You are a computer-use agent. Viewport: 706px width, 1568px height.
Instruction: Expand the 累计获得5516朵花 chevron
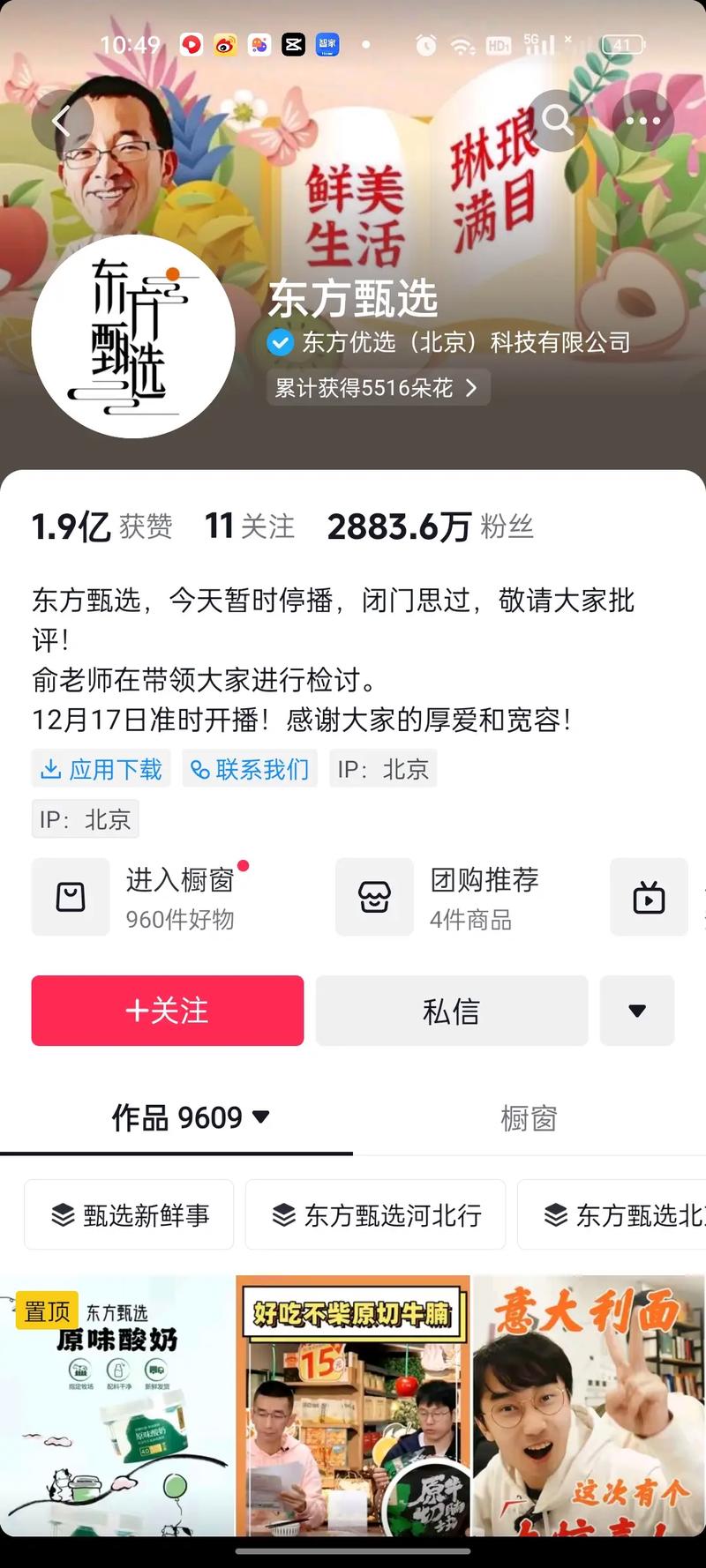point(471,388)
